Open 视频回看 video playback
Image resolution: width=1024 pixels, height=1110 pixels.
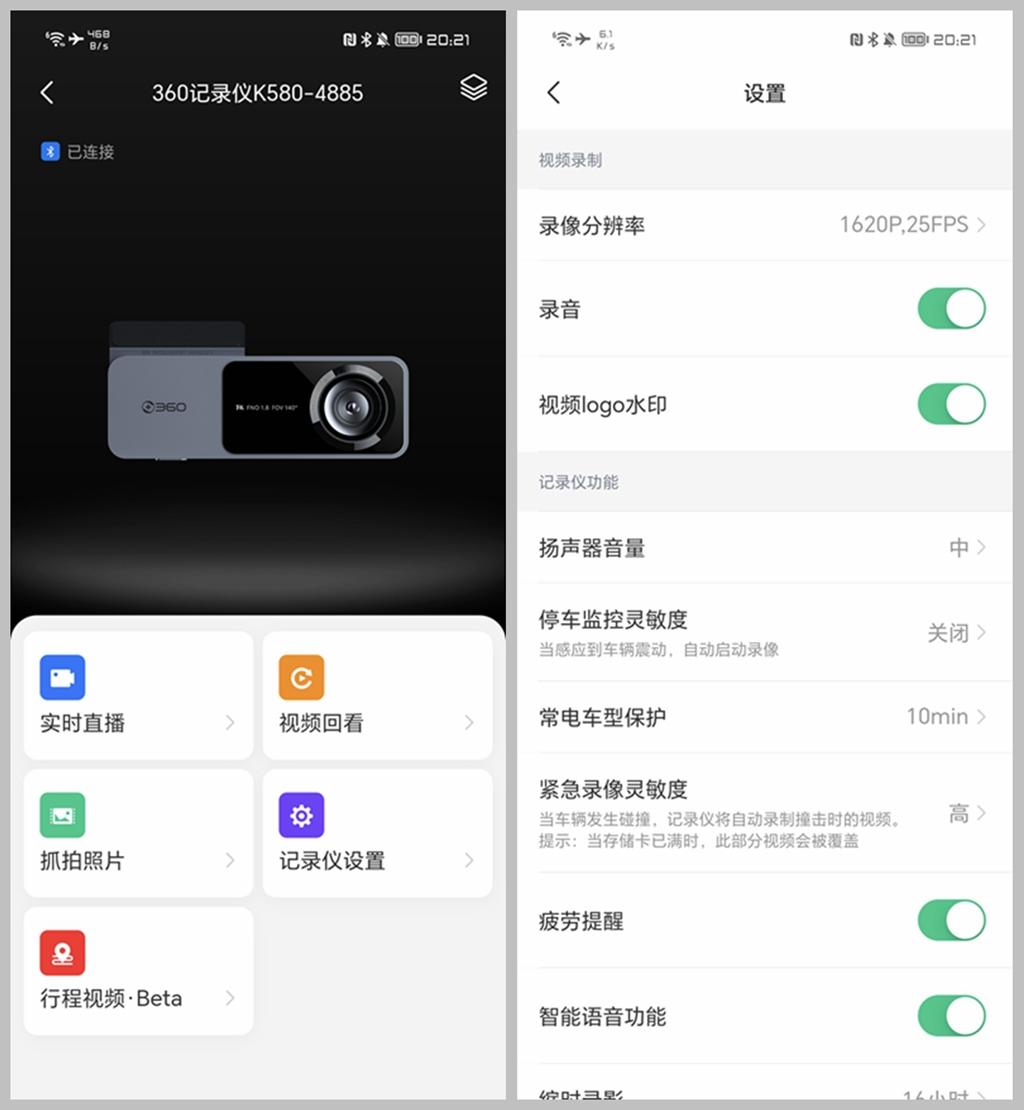point(377,695)
